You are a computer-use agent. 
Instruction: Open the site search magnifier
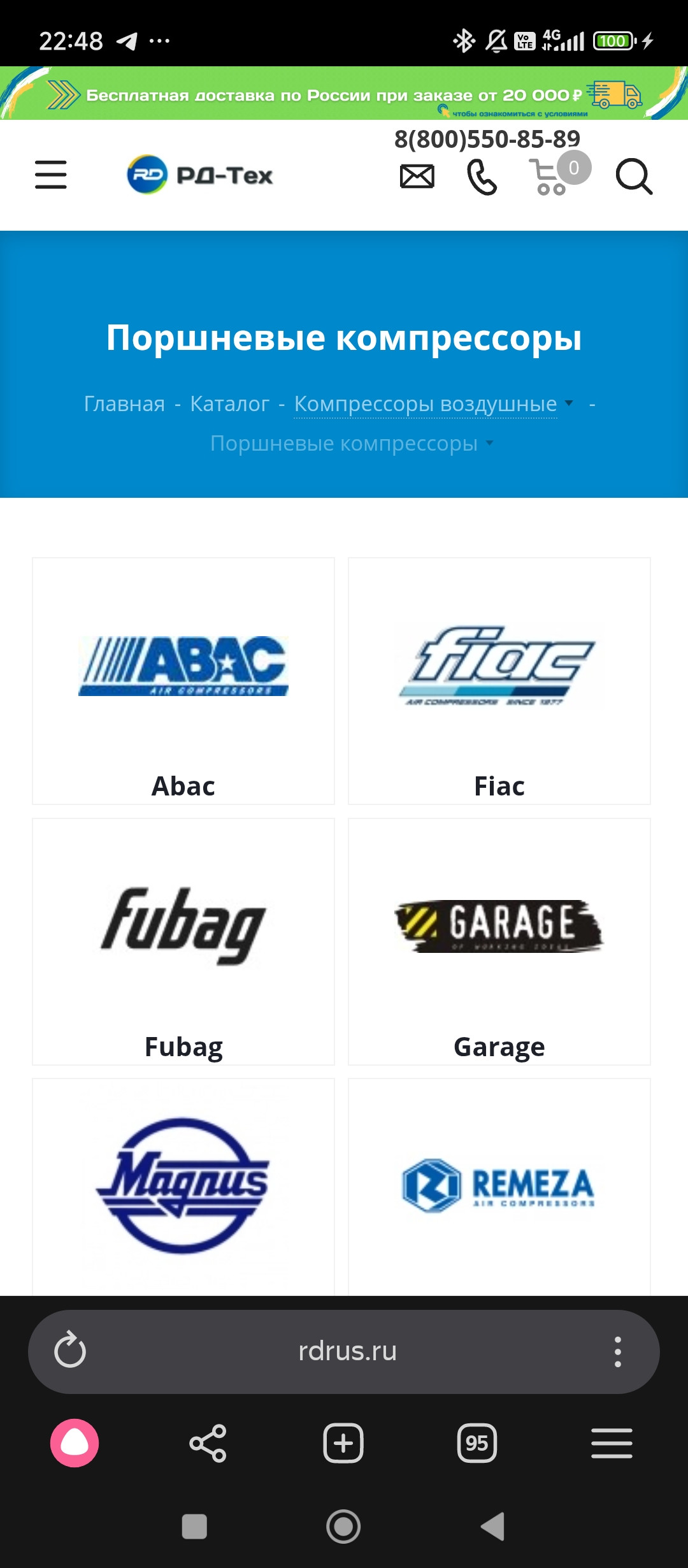(634, 176)
